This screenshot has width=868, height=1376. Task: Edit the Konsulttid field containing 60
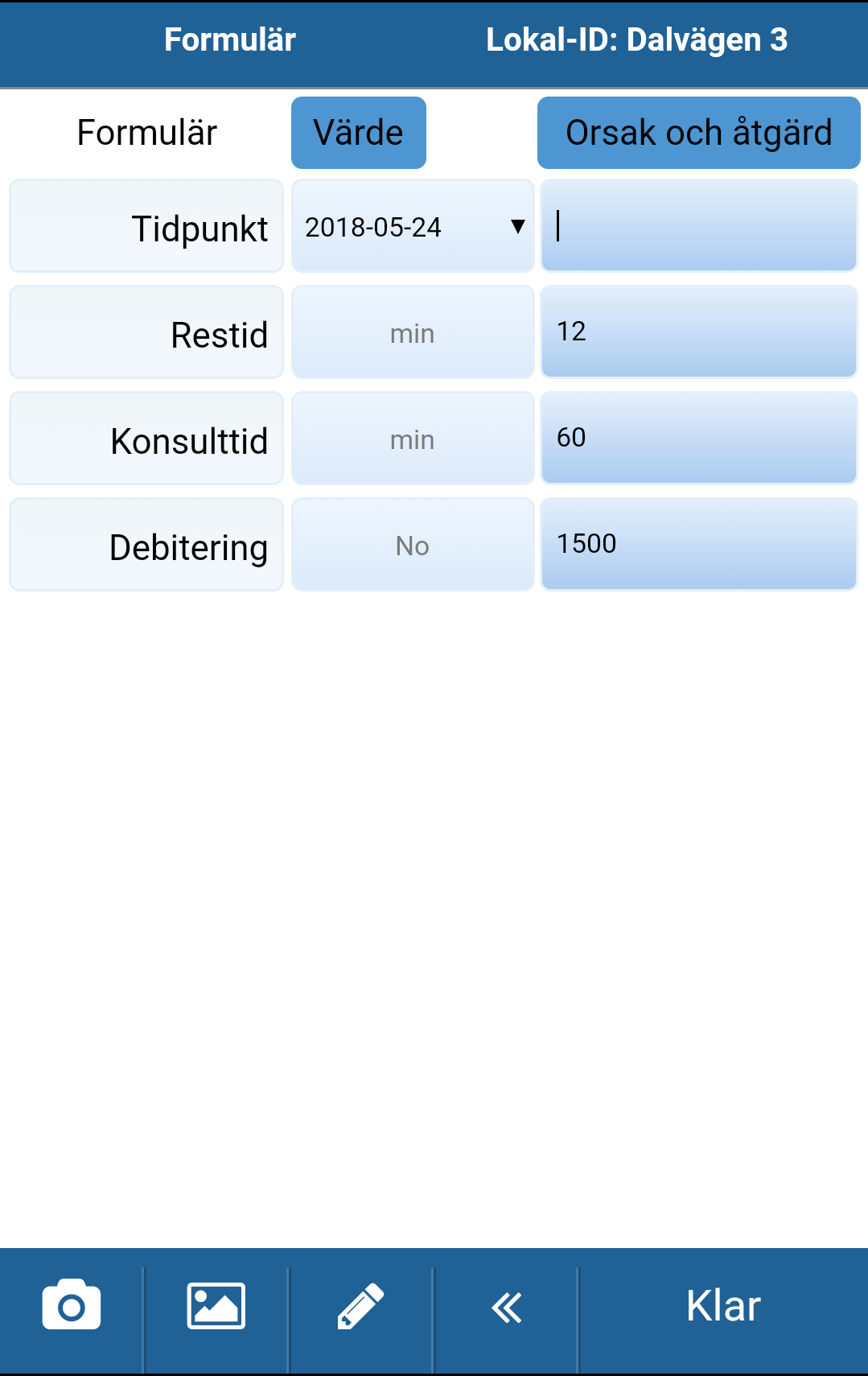(x=699, y=438)
